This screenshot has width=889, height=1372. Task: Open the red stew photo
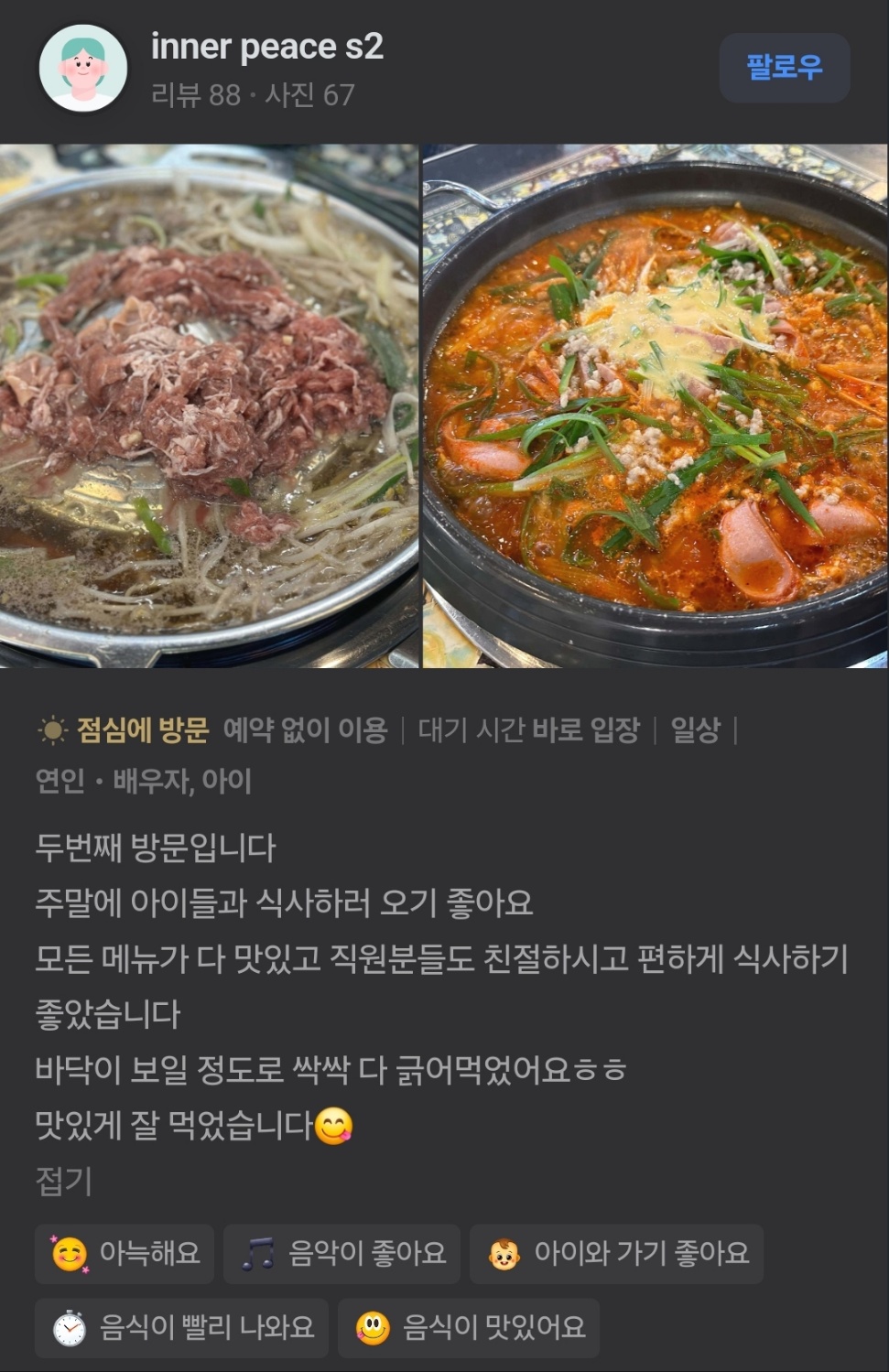click(655, 405)
